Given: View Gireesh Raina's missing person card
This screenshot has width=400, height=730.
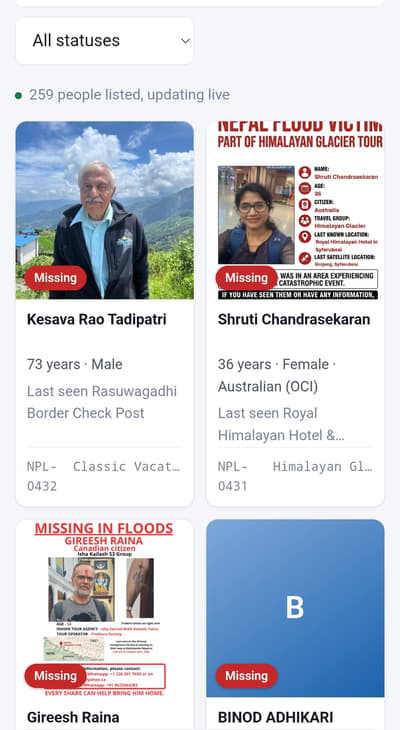Looking at the screenshot, I should point(104,624).
